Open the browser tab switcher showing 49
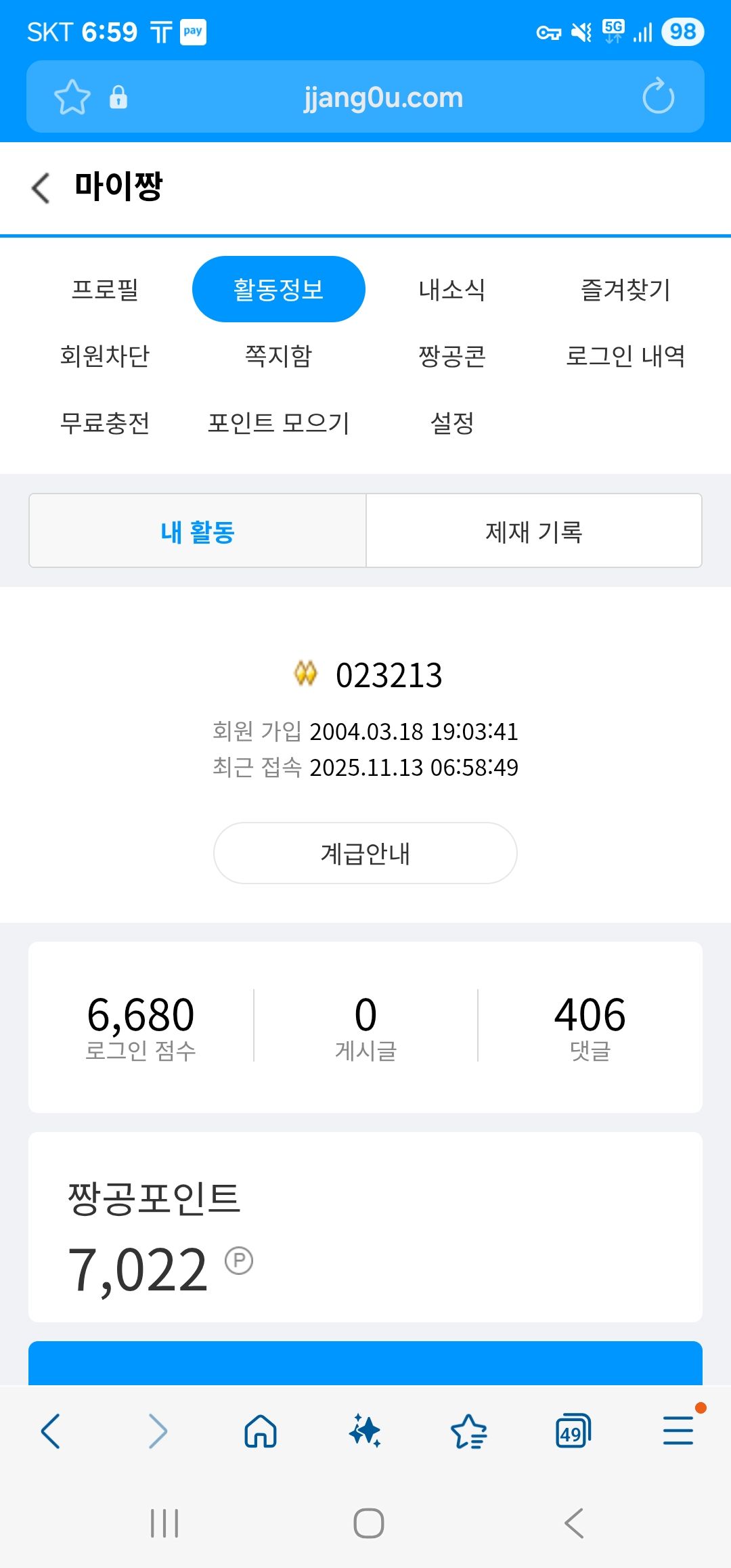 pos(573,1431)
